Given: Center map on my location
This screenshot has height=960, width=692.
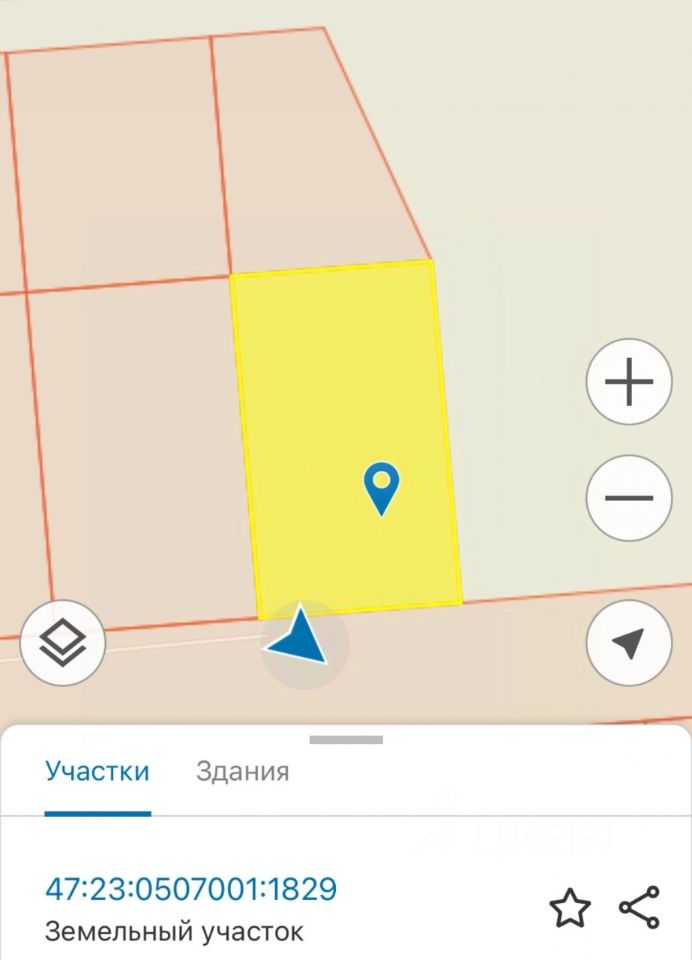Looking at the screenshot, I should pos(629,643).
